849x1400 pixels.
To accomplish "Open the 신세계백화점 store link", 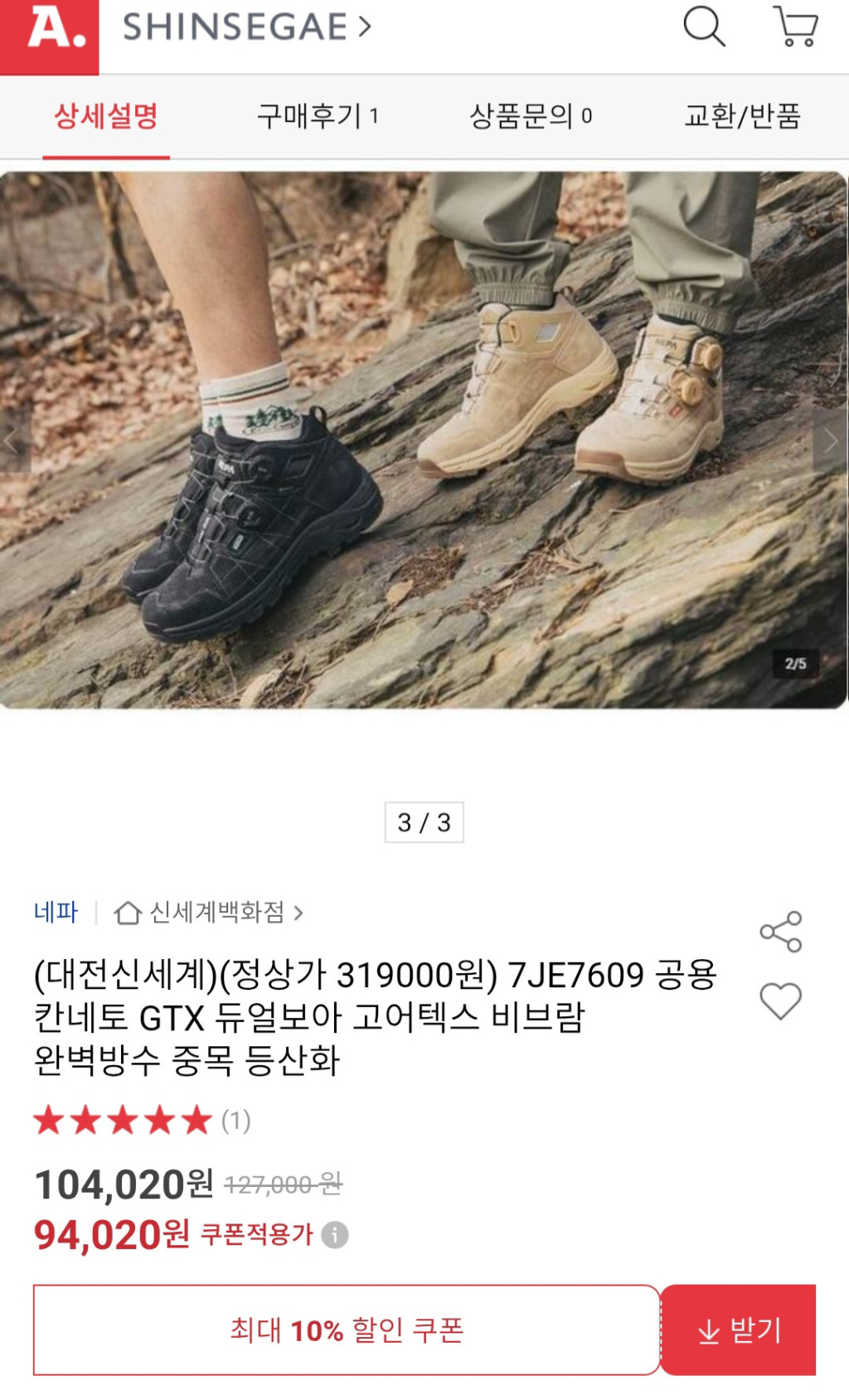I will tap(217, 913).
